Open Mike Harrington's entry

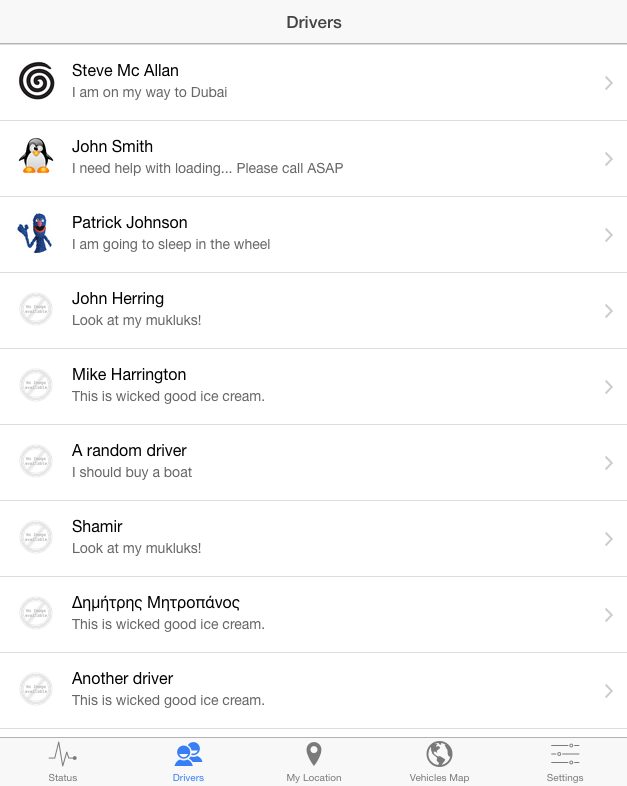pyautogui.click(x=313, y=386)
